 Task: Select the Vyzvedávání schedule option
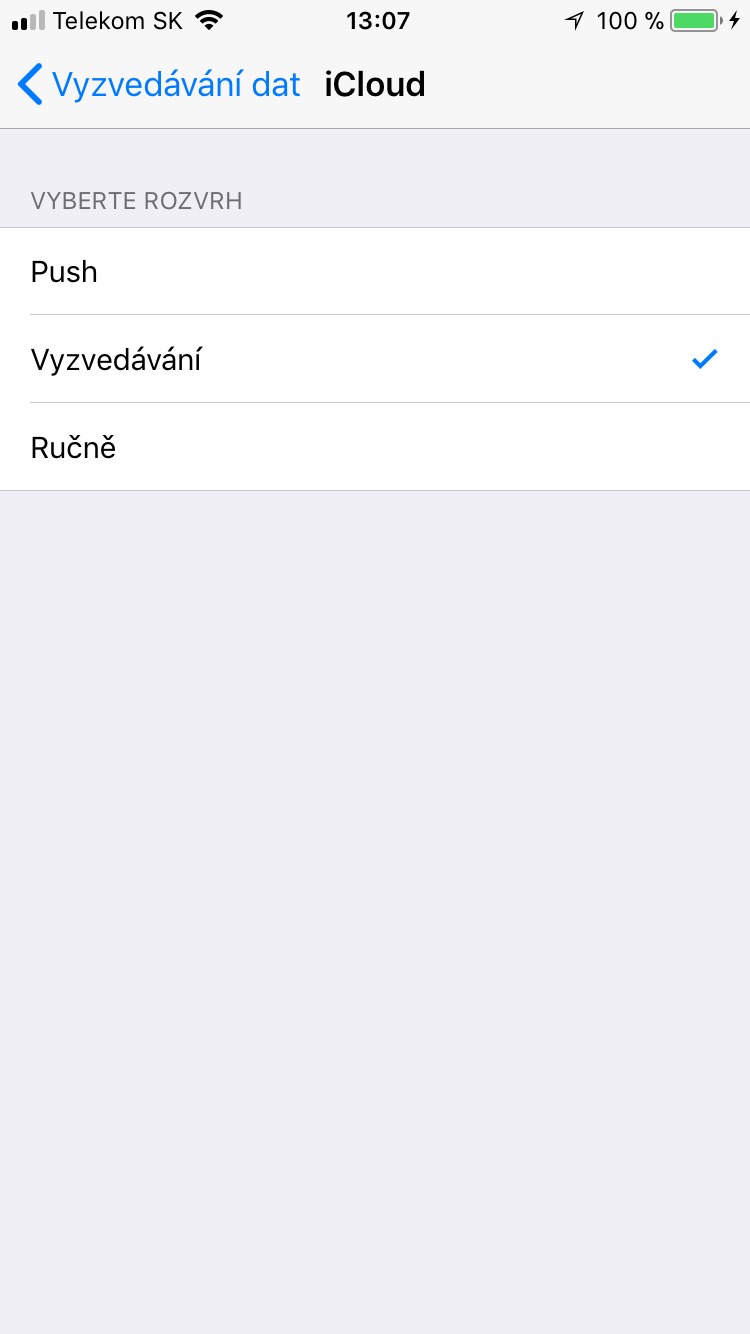click(375, 359)
